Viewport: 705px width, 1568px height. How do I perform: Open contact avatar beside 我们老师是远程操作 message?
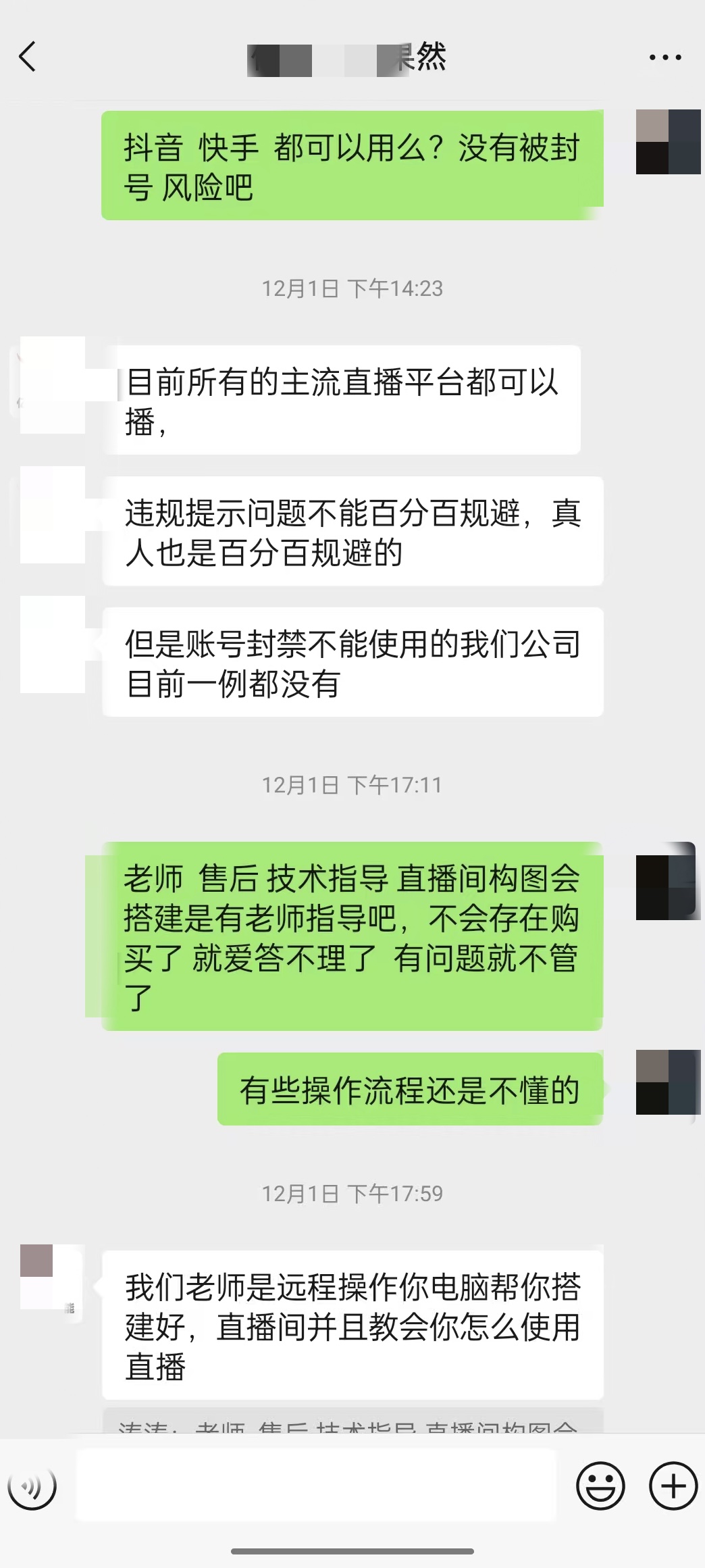point(52,1277)
